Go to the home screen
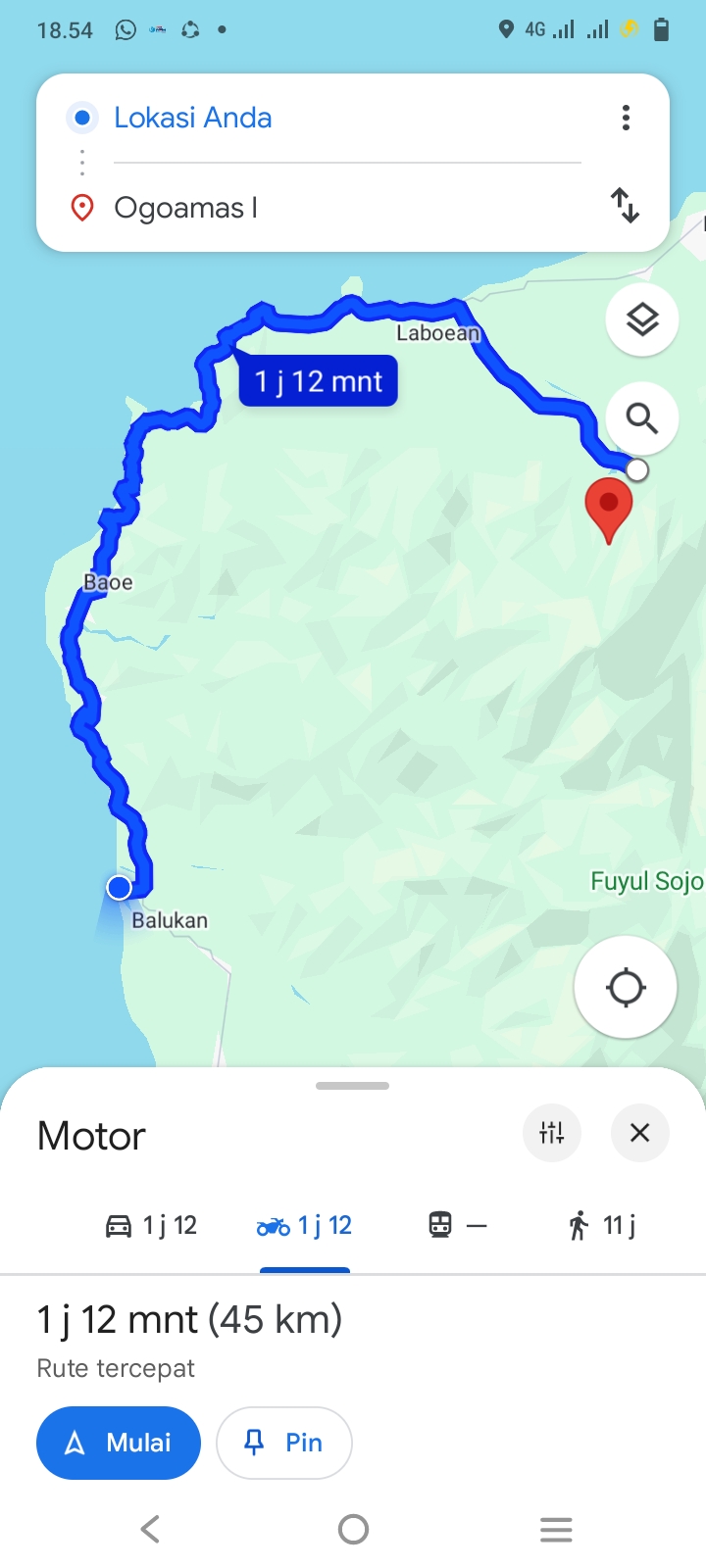 click(353, 1529)
